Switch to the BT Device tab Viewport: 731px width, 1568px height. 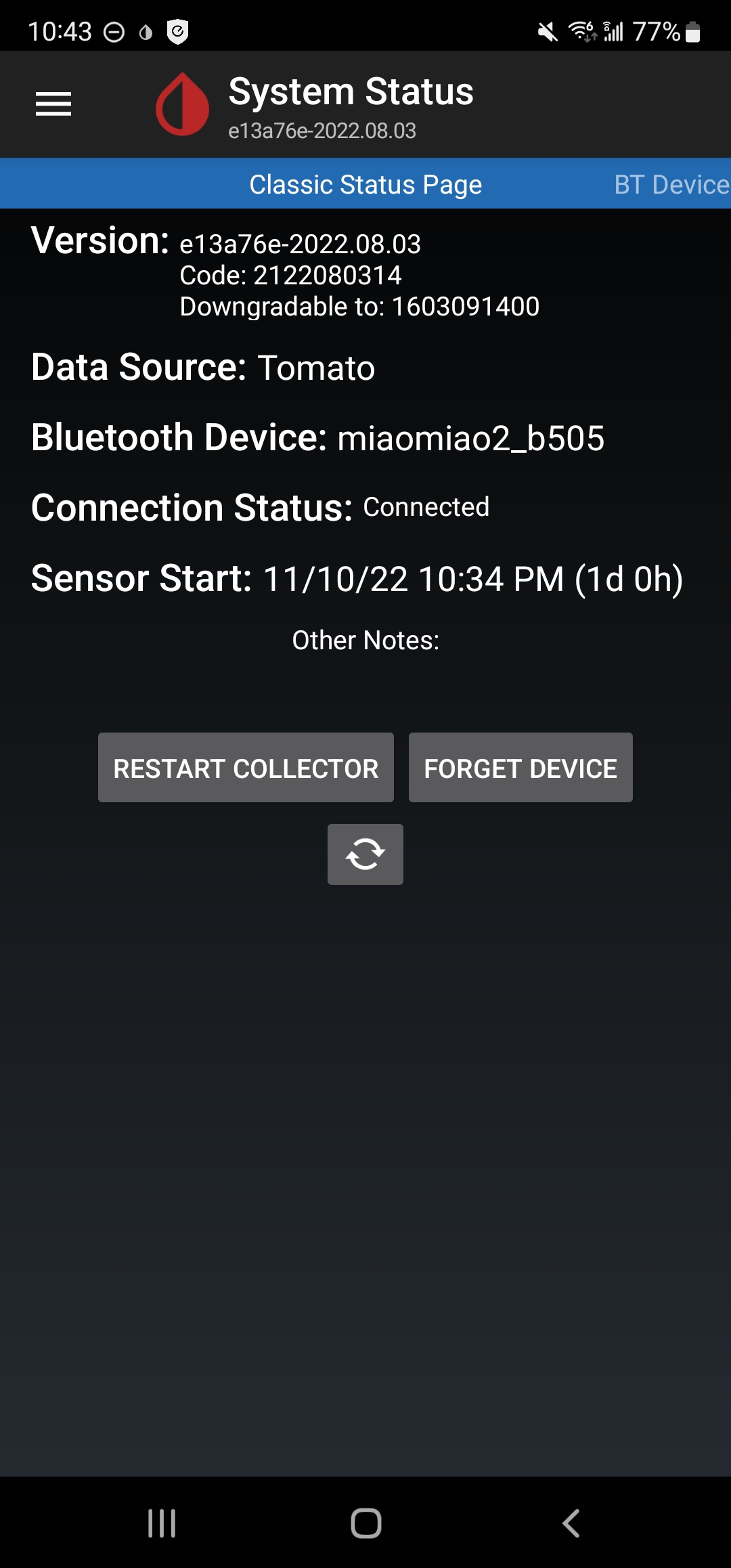click(671, 184)
